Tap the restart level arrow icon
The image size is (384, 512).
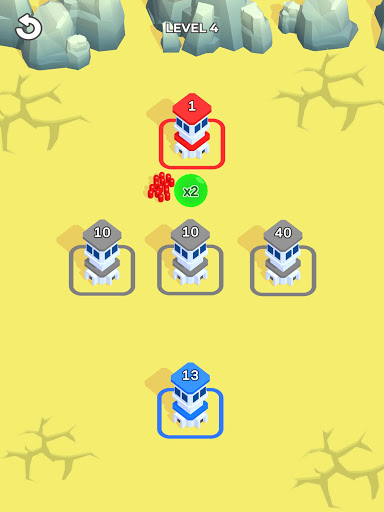click(x=28, y=27)
